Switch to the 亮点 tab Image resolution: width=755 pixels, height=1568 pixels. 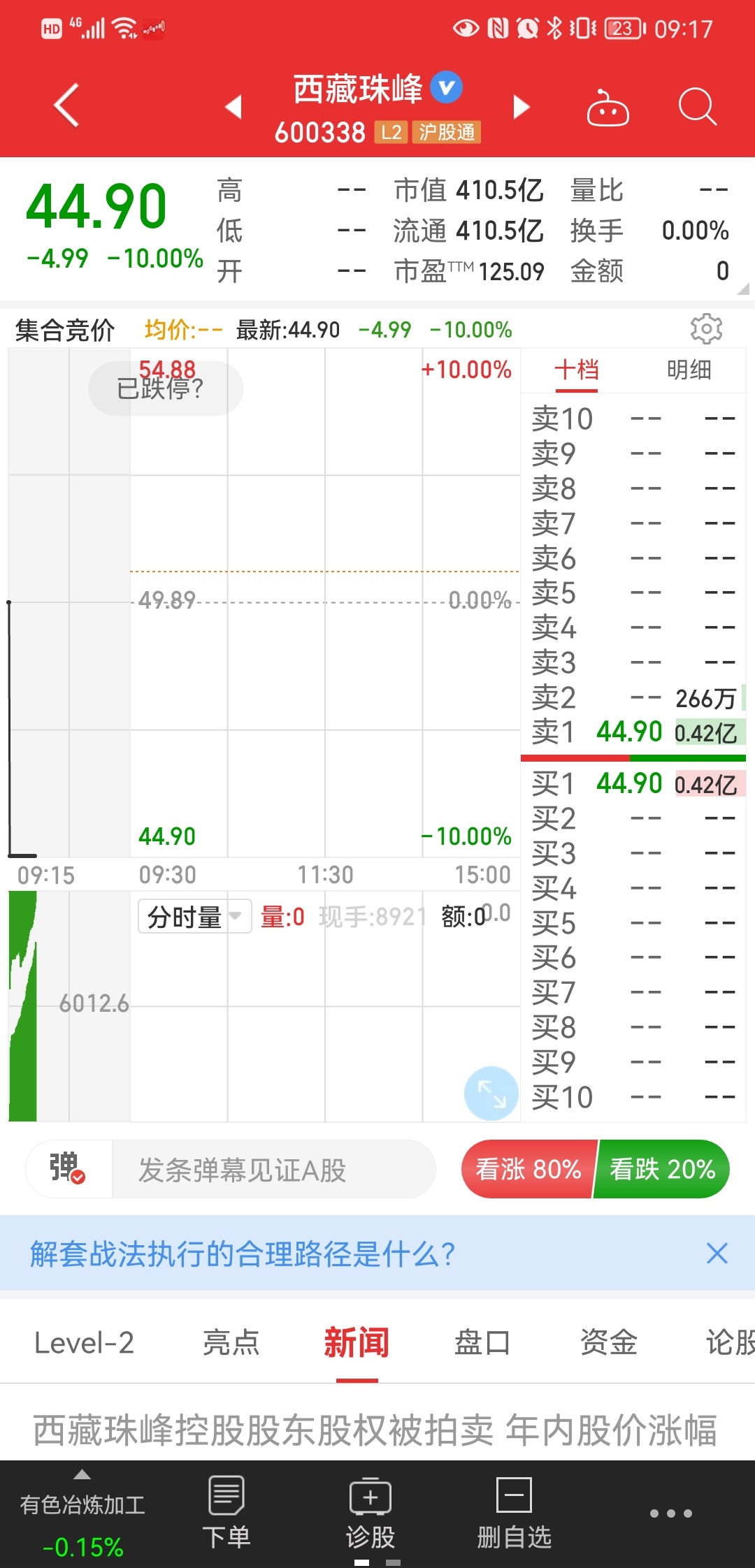(231, 1342)
